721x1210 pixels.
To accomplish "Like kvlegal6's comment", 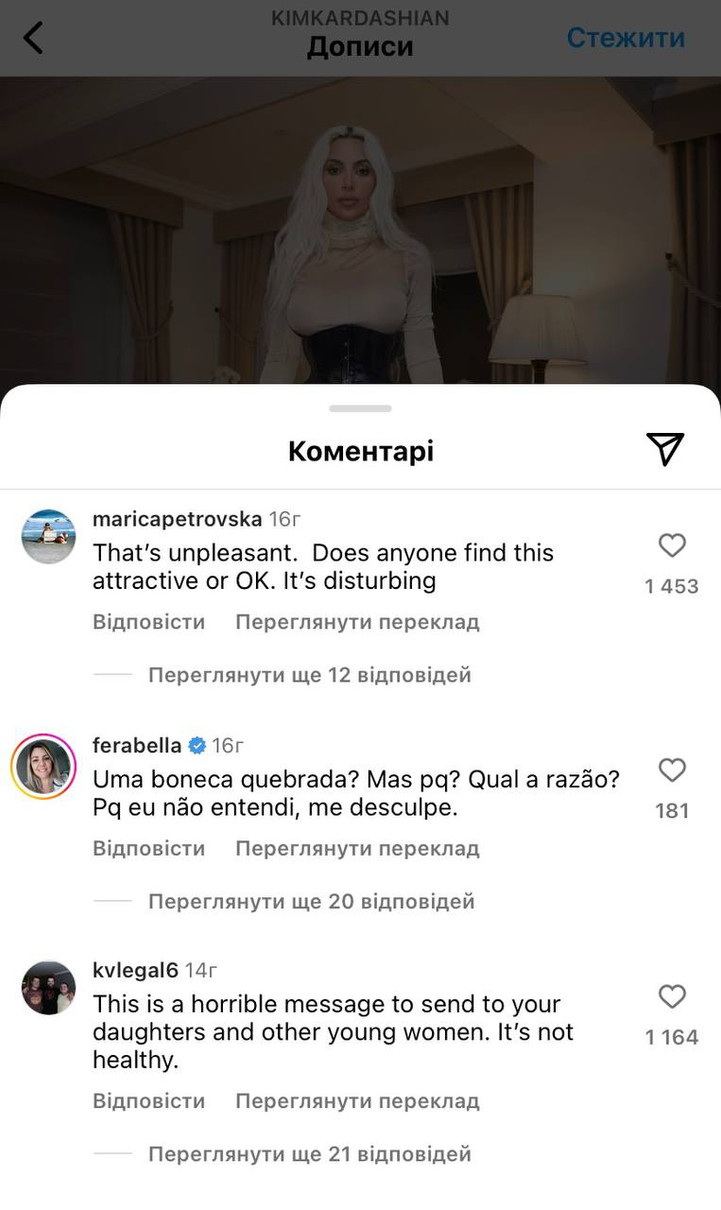I will [672, 996].
